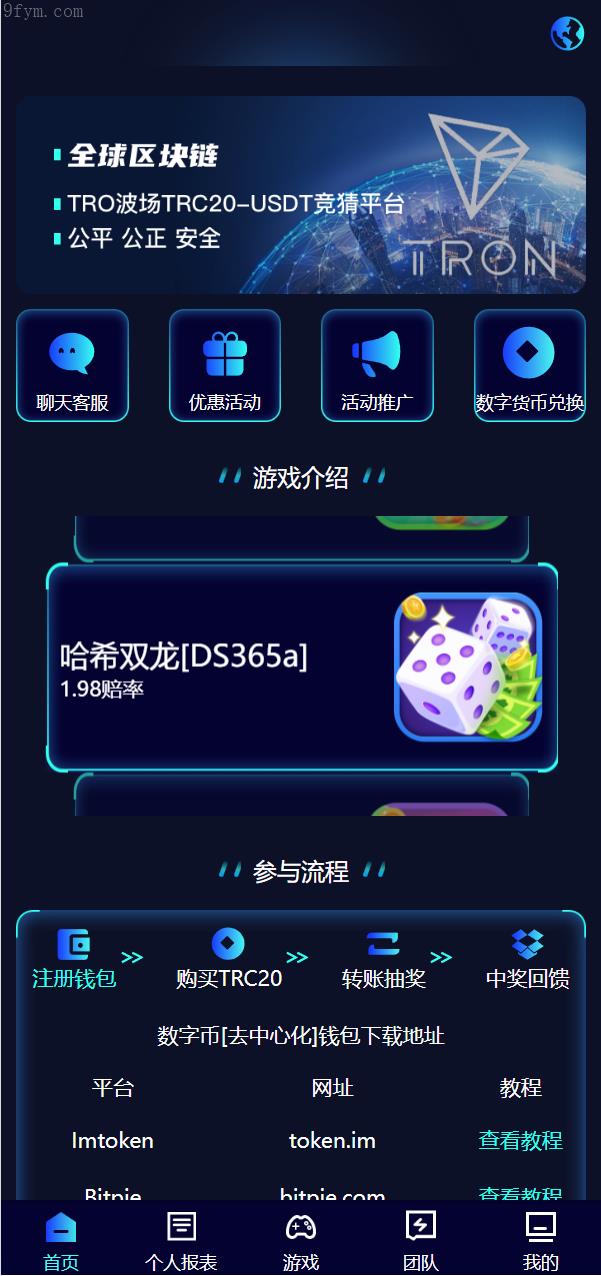Tap the TRON blockchain banner
This screenshot has width=601, height=1276.
click(300, 195)
